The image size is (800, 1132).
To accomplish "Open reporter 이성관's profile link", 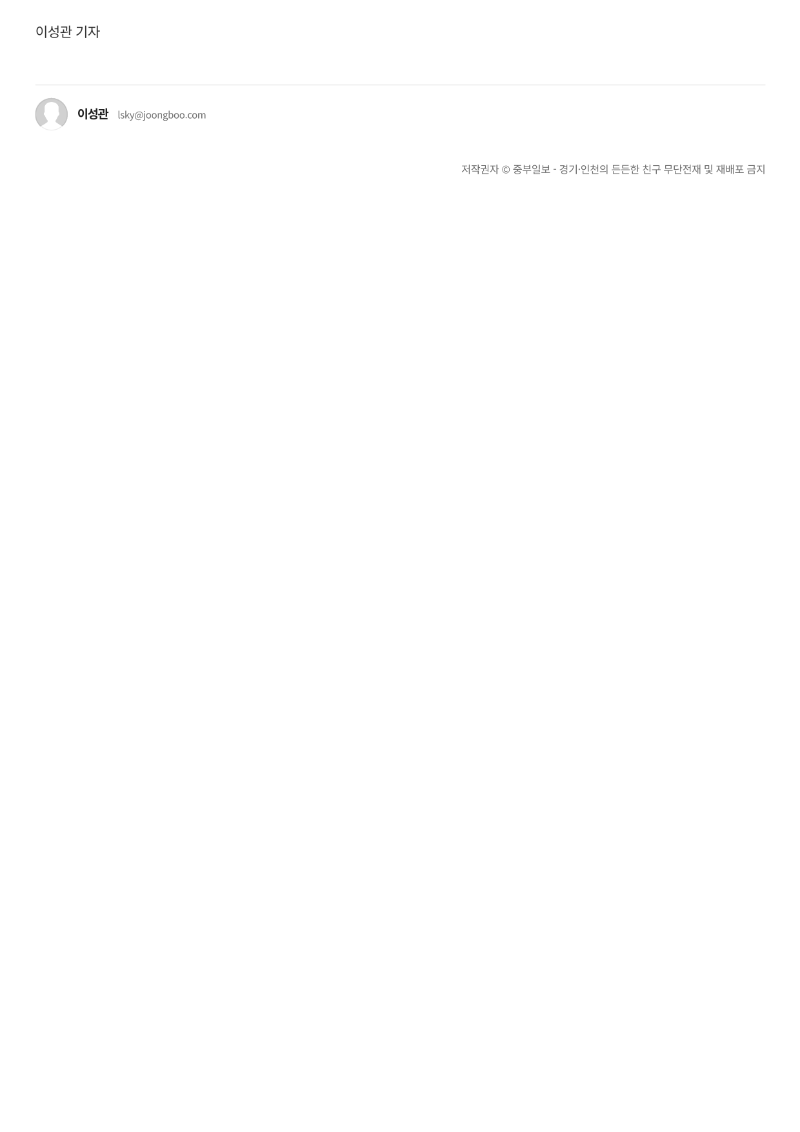I will pyautogui.click(x=92, y=114).
